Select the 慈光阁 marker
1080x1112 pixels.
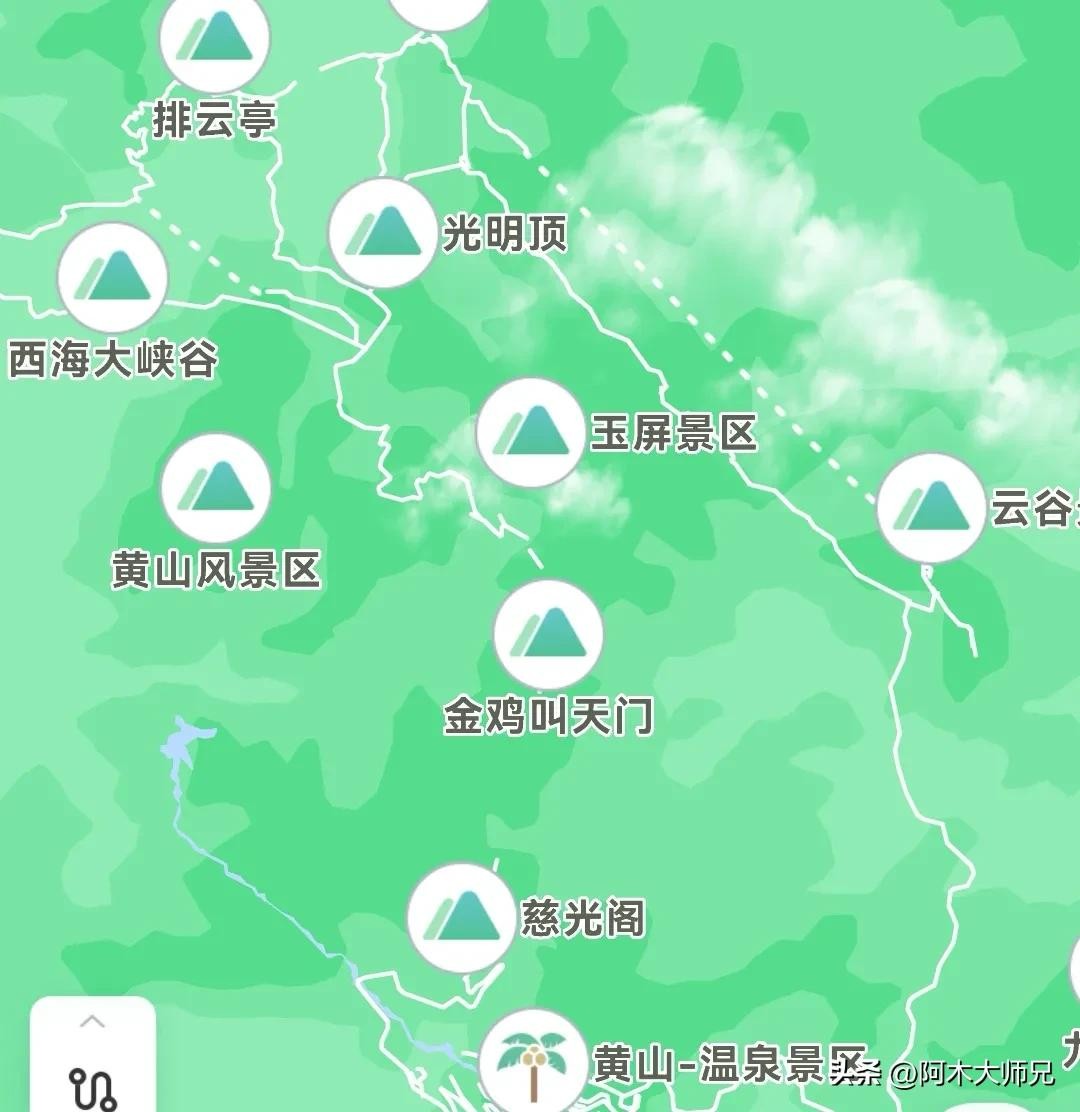point(462,918)
